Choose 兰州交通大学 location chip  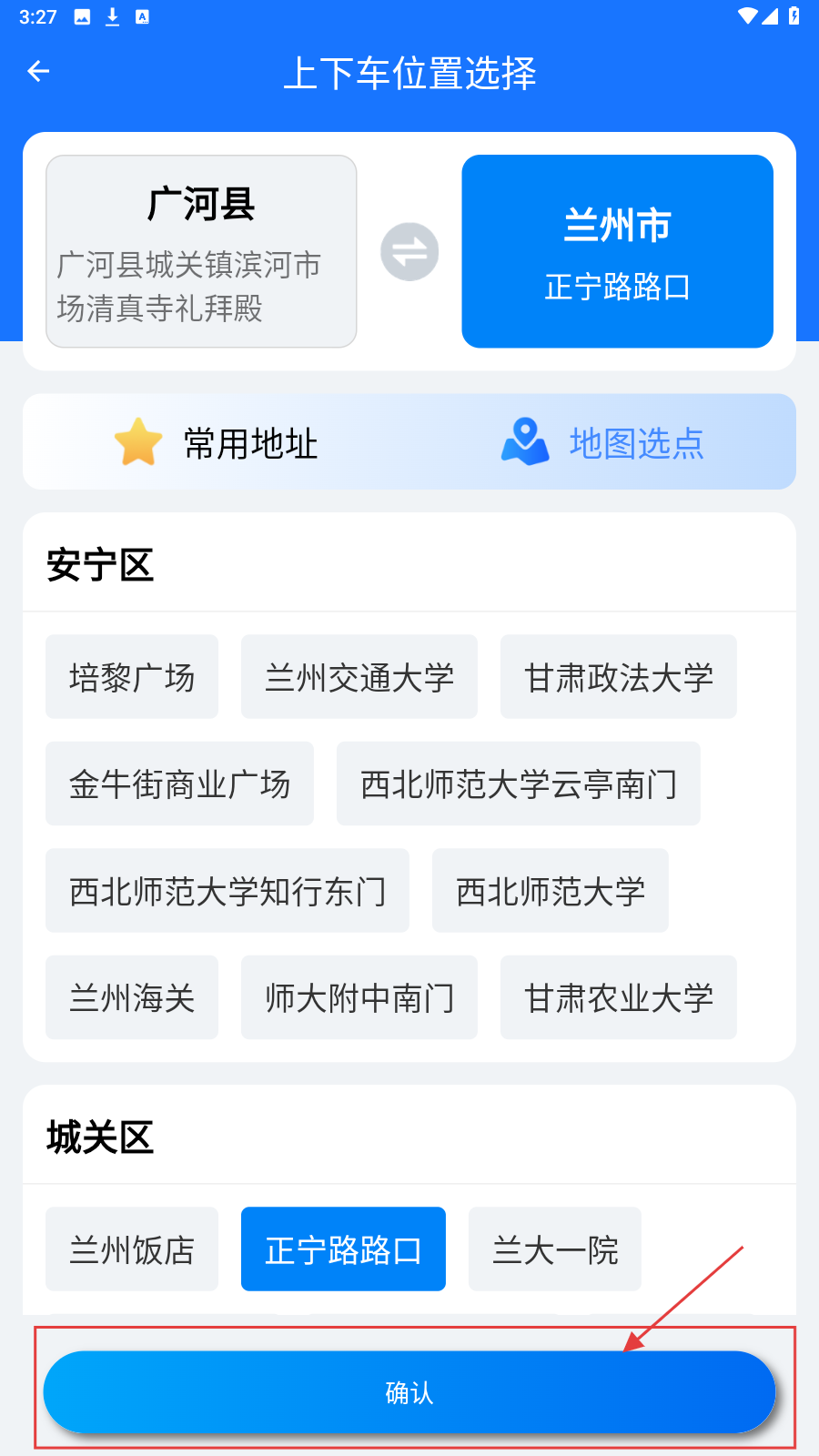click(x=359, y=677)
